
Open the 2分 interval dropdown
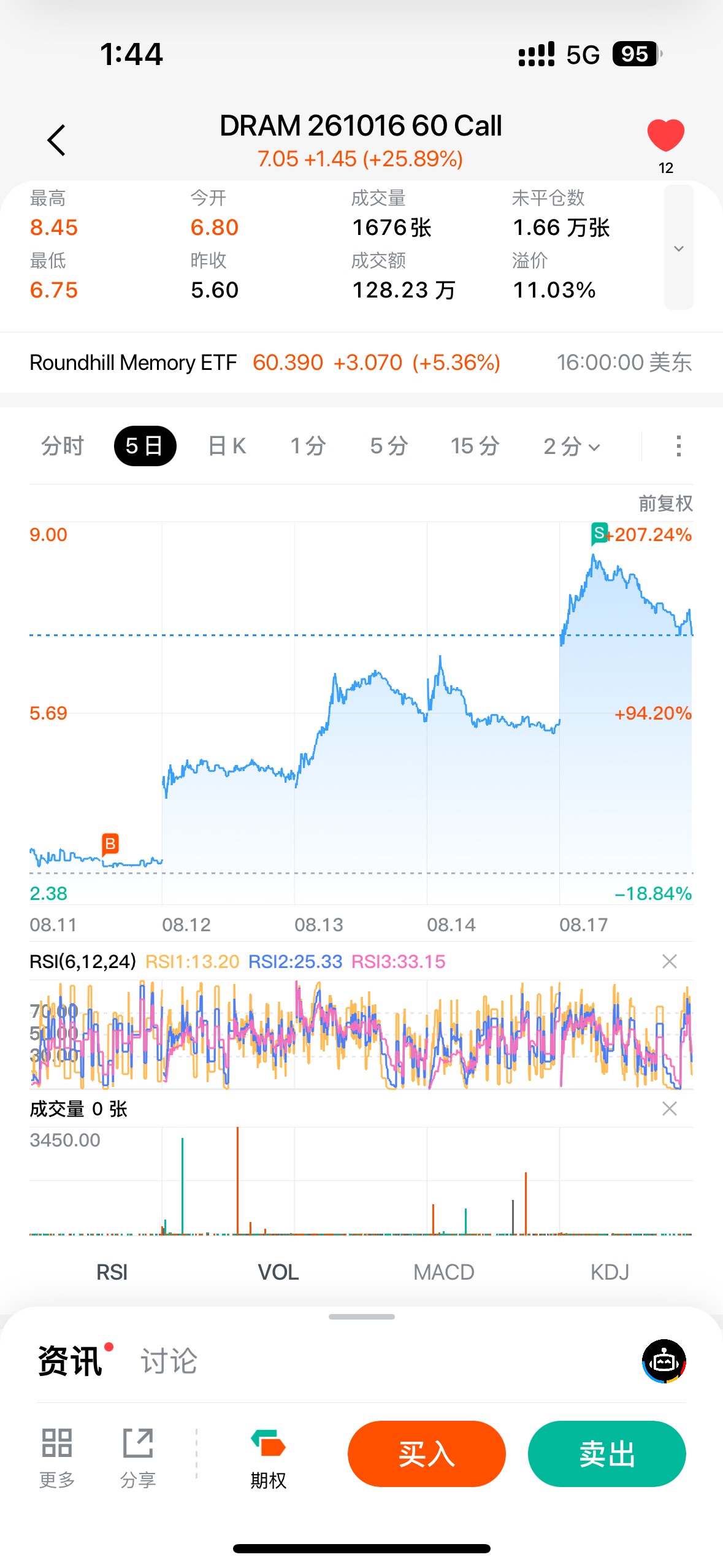(572, 446)
